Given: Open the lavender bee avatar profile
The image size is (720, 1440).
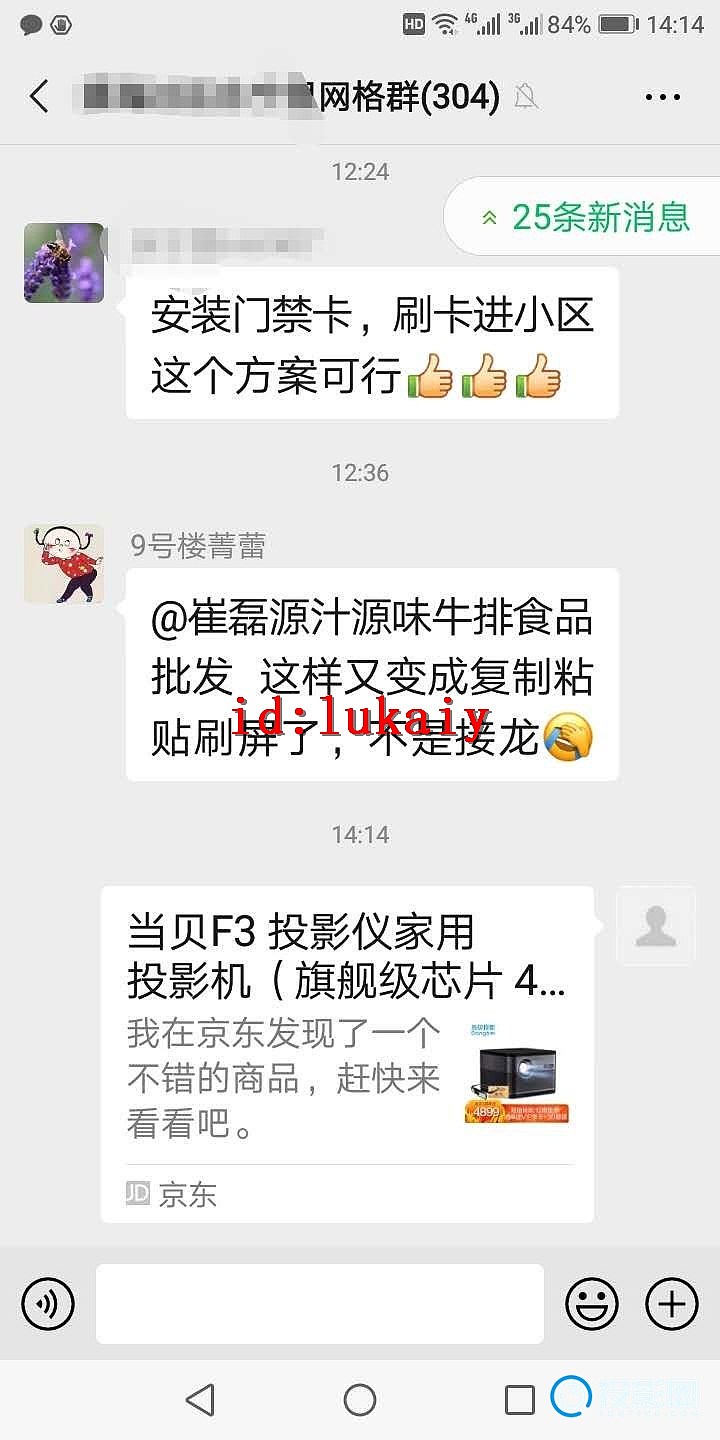Looking at the screenshot, I should pyautogui.click(x=64, y=263).
